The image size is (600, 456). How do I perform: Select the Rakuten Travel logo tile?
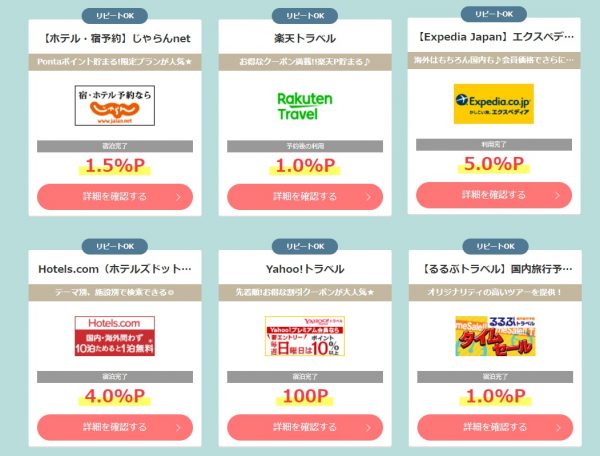pyautogui.click(x=304, y=105)
